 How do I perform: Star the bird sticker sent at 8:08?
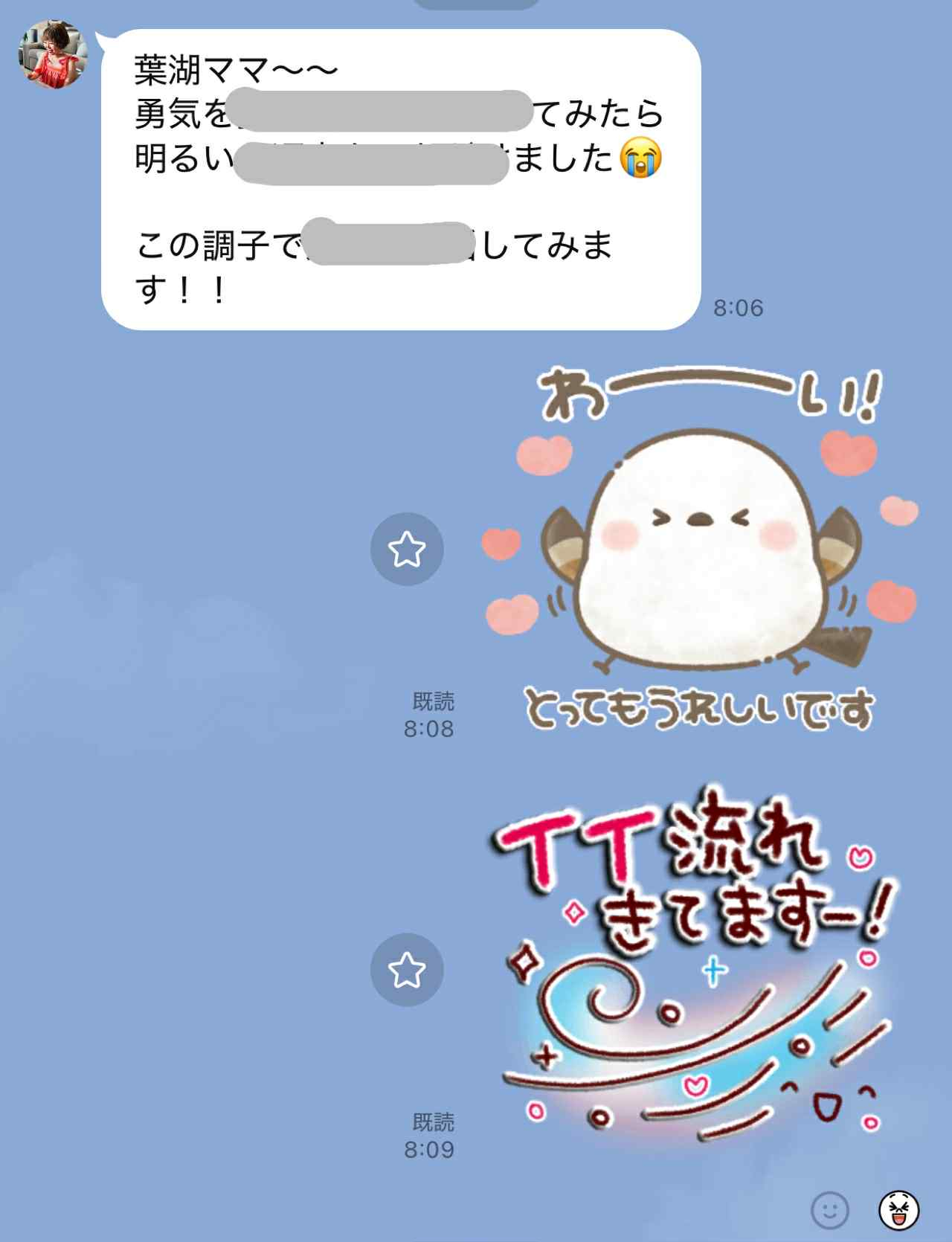point(407,549)
